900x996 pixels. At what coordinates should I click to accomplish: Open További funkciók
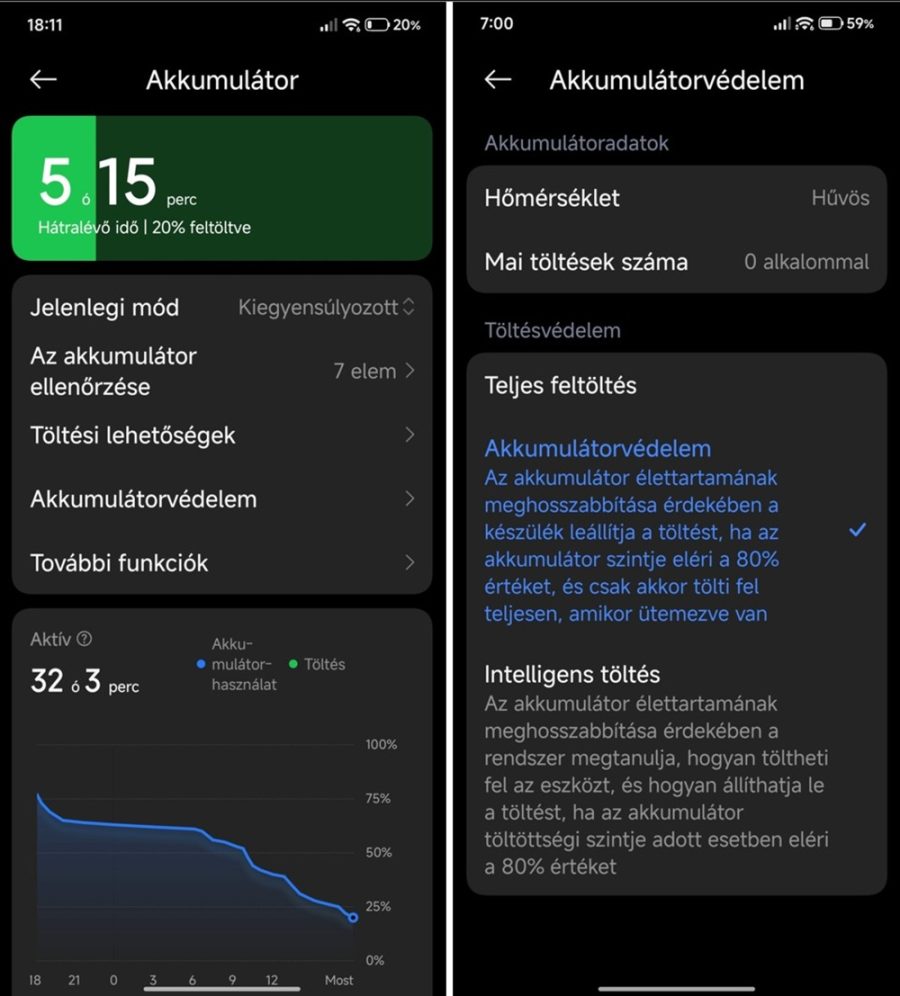[x=222, y=562]
